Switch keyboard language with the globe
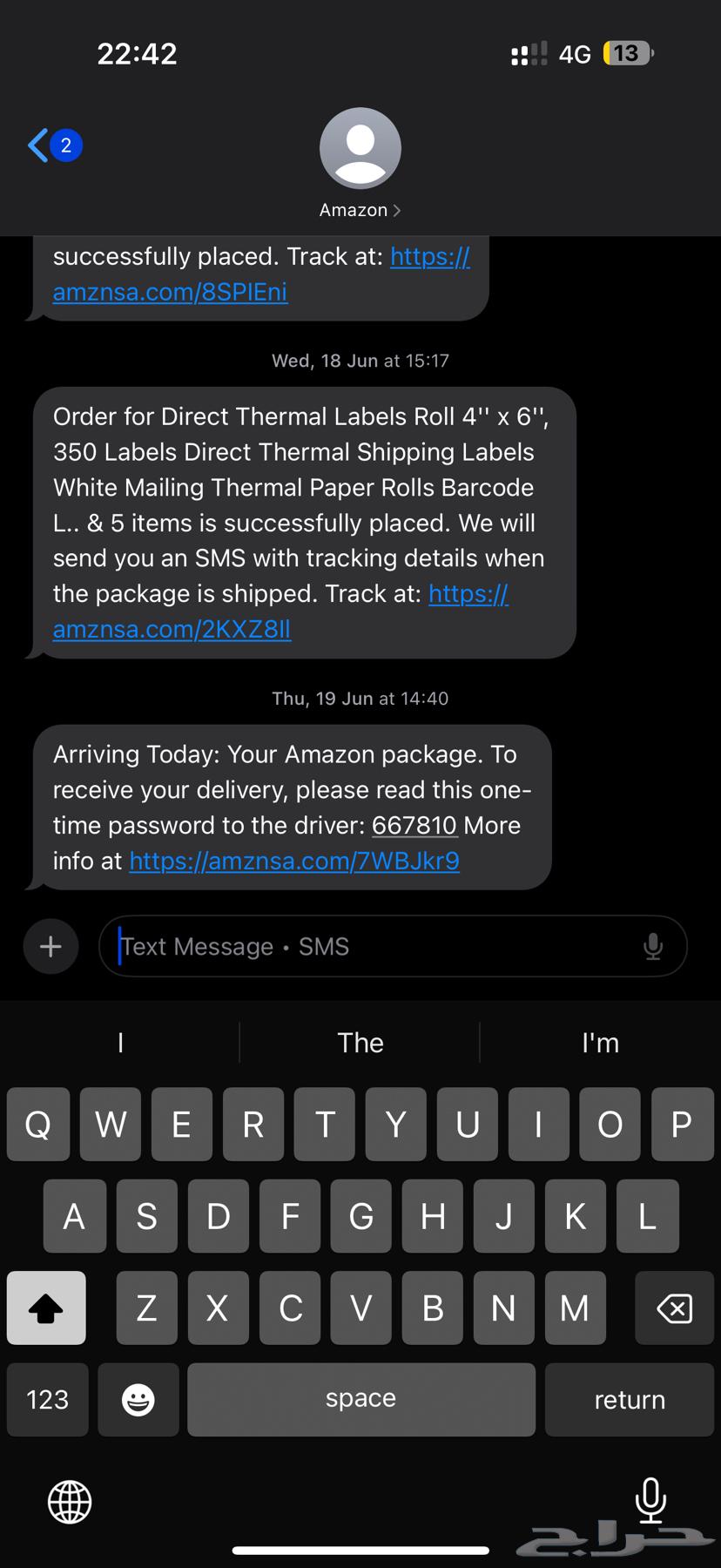The width and height of the screenshot is (721, 1568). pos(70,1502)
